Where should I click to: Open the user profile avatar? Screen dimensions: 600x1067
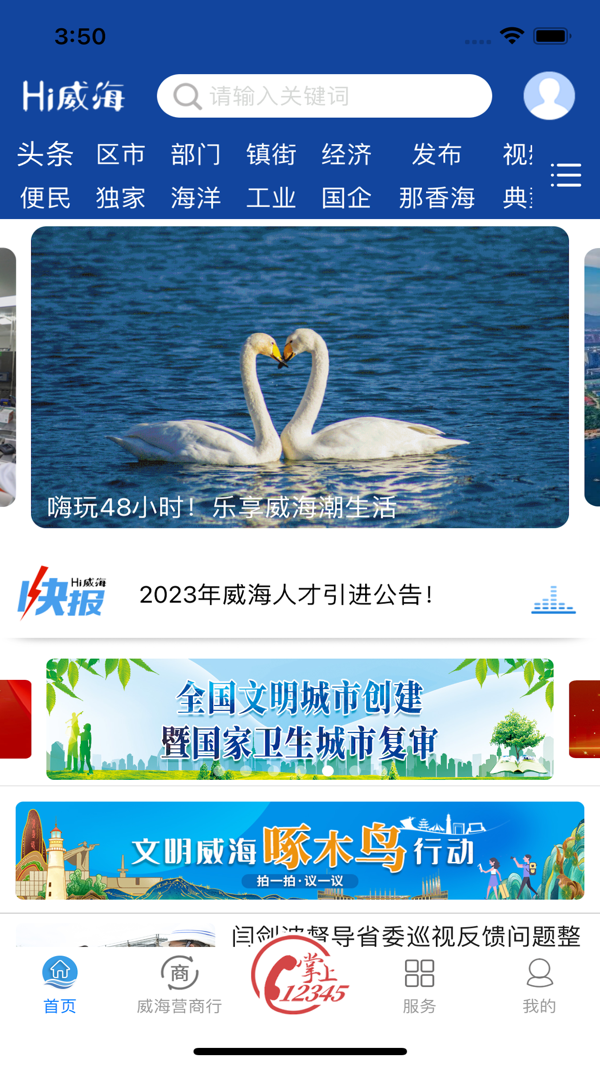click(549, 96)
